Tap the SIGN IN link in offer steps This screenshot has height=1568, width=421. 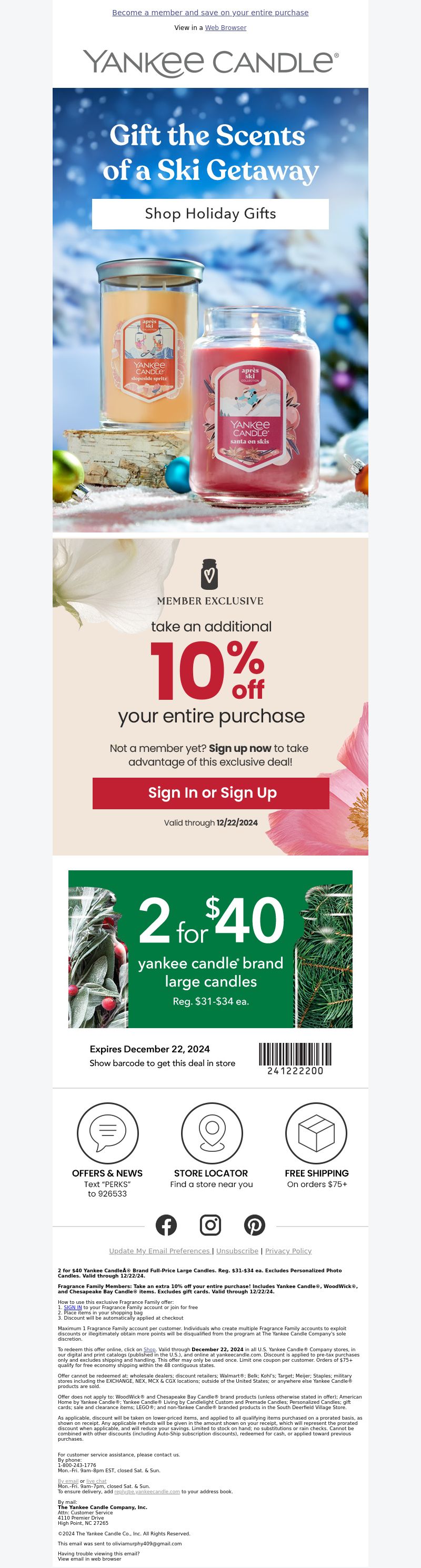[x=73, y=1307]
